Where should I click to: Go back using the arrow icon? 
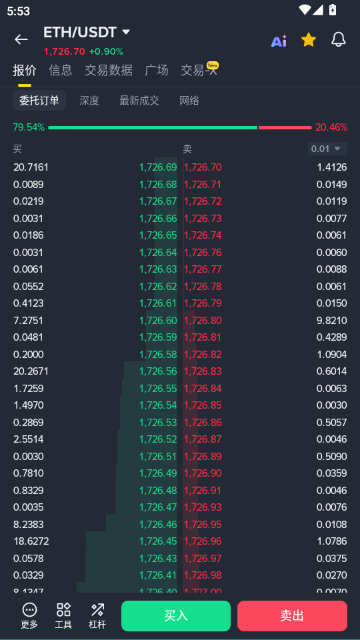point(21,40)
